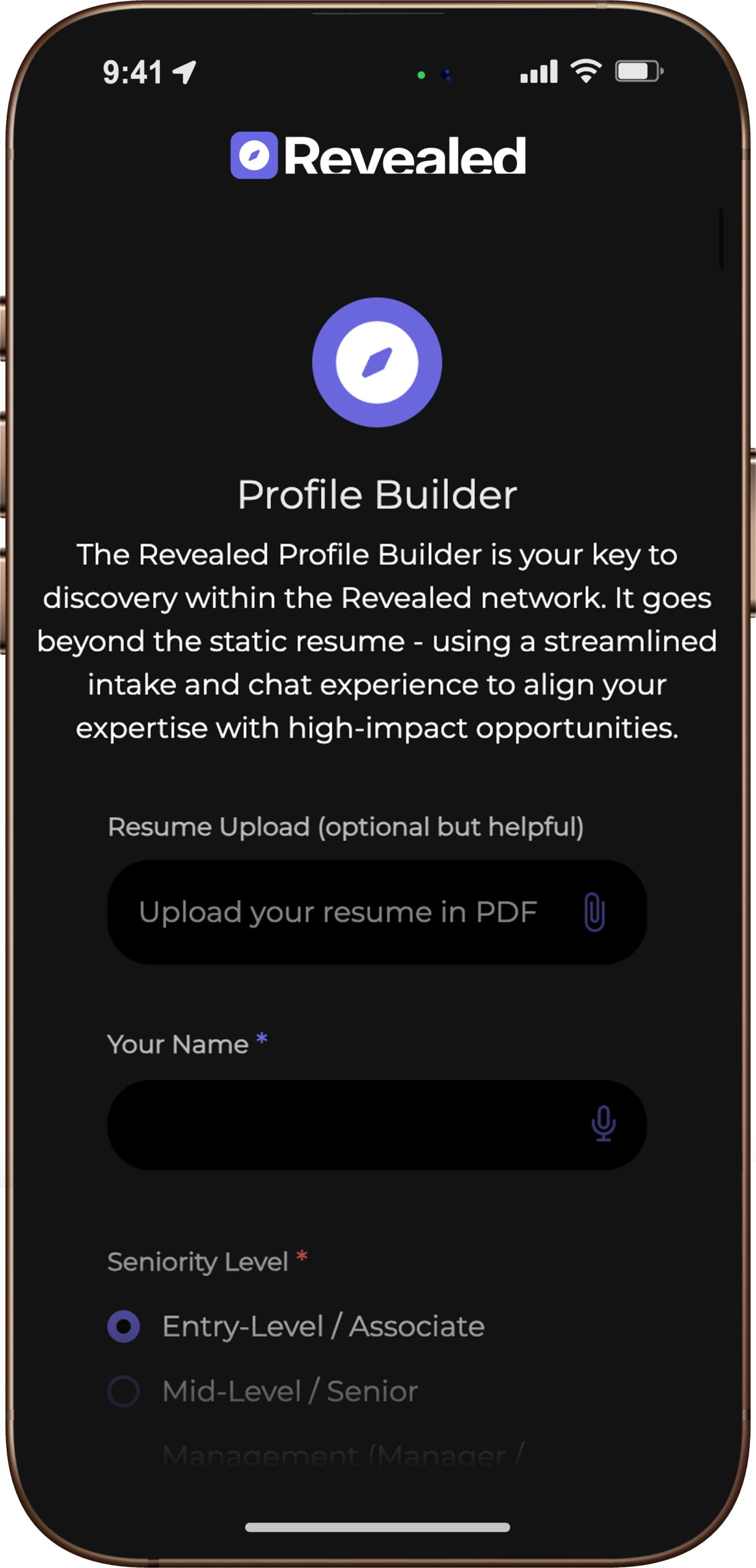Choose the Mid-Level / Senior seniority level
The image size is (756, 1568).
click(x=123, y=1390)
